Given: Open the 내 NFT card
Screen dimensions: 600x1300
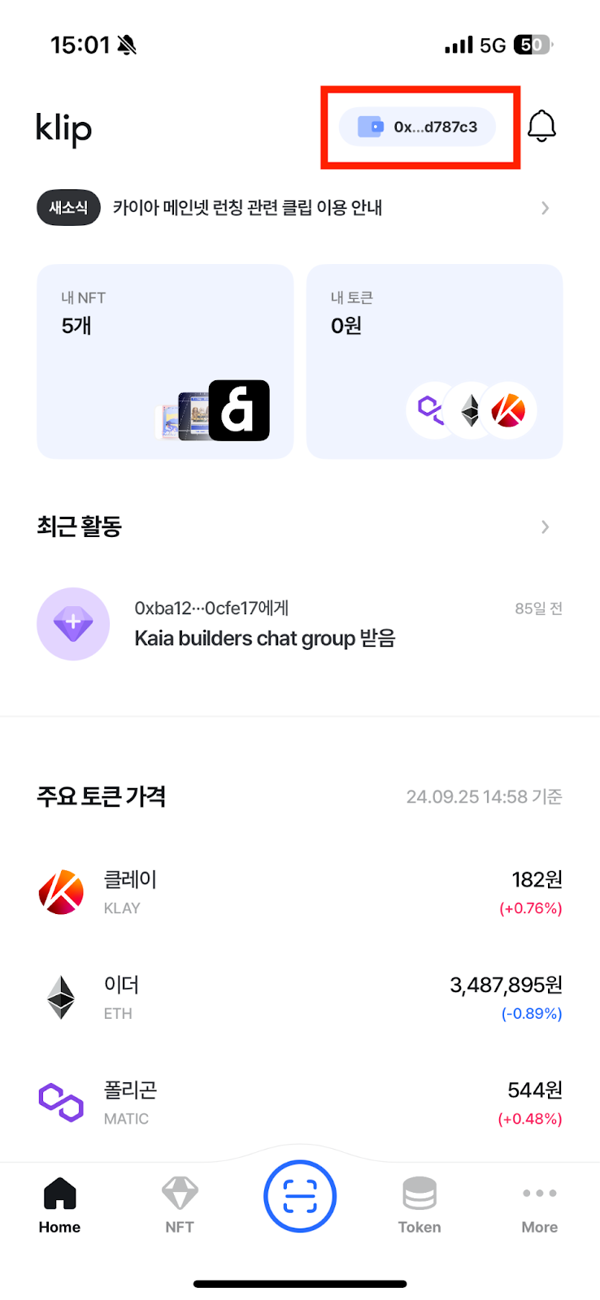Looking at the screenshot, I should point(165,361).
